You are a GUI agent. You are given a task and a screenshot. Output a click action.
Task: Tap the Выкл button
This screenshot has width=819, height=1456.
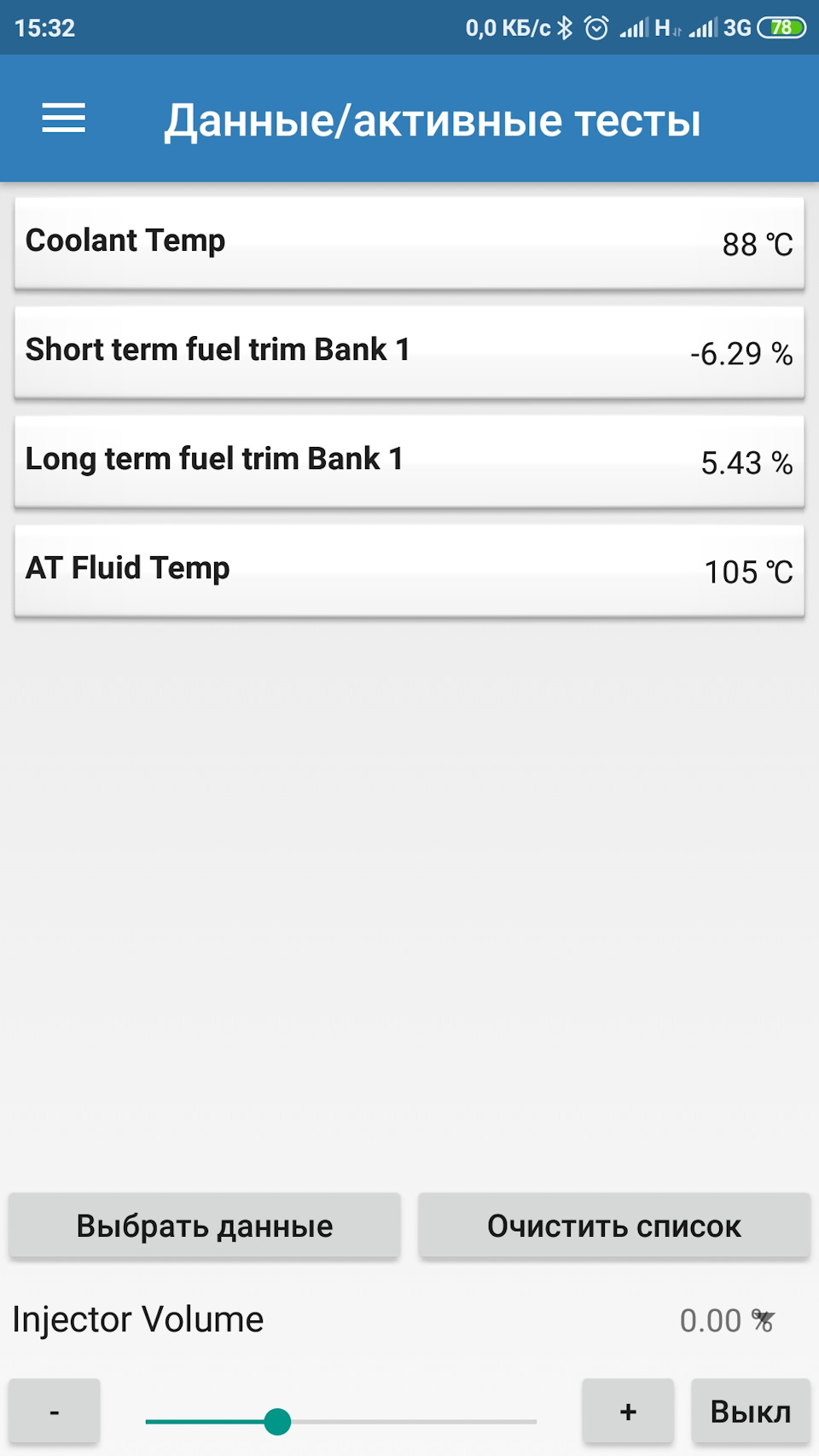[751, 1412]
